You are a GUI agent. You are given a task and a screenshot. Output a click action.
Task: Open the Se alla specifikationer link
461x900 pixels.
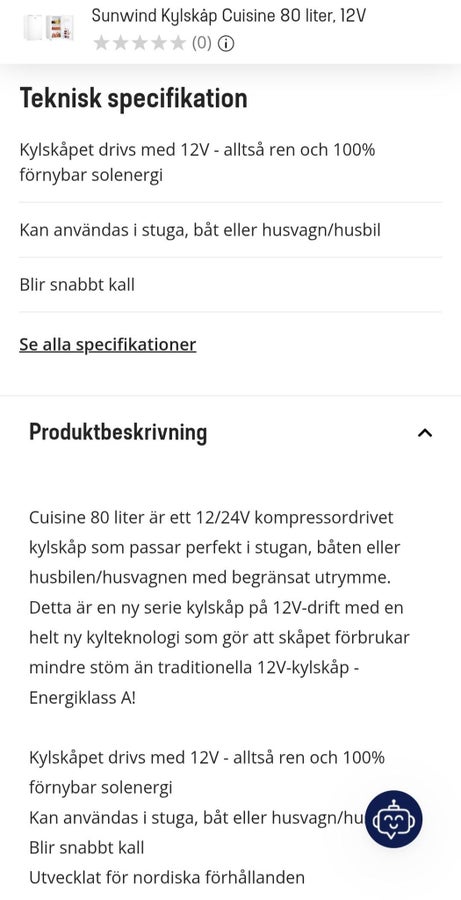[108, 344]
